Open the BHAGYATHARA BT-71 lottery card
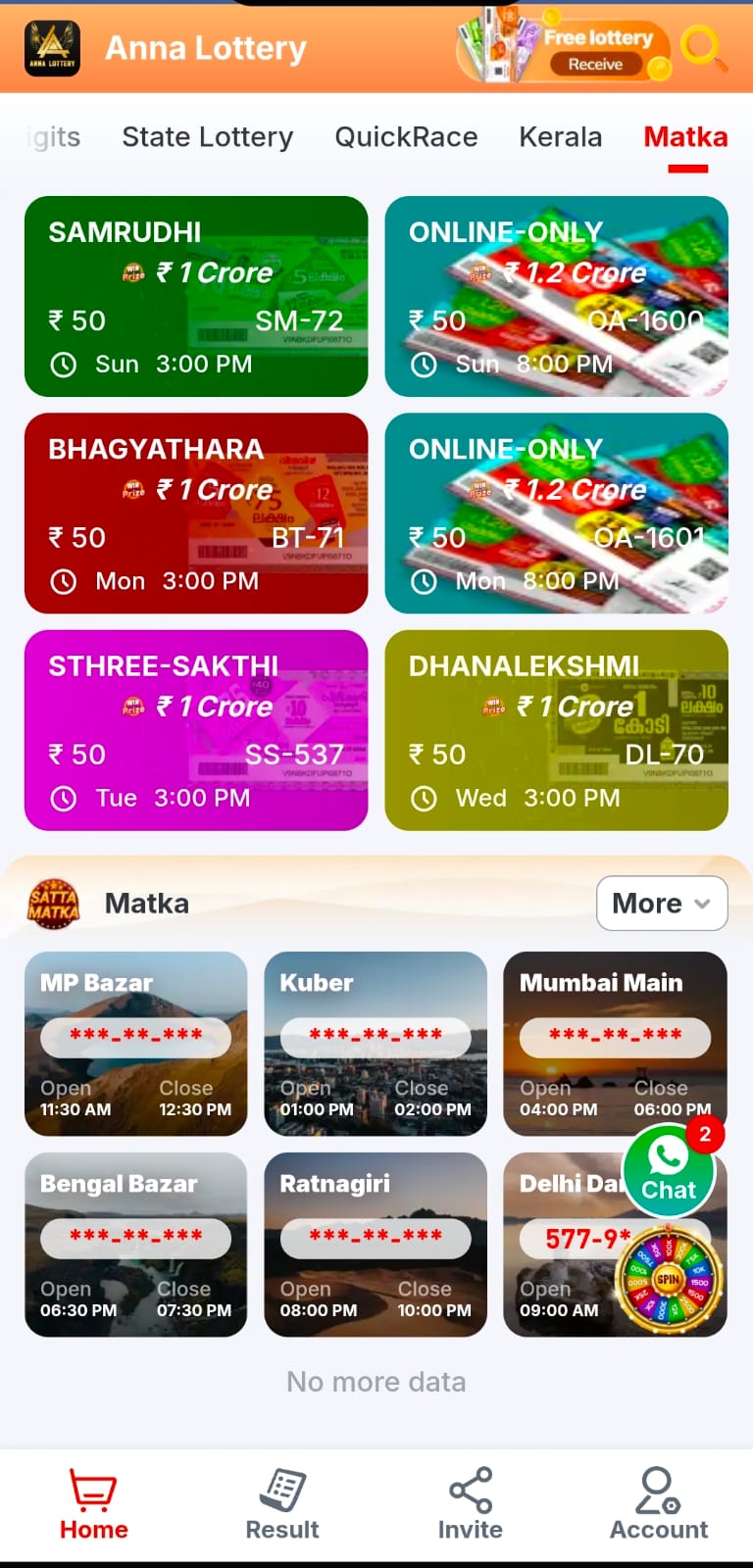The image size is (753, 1568). point(196,514)
